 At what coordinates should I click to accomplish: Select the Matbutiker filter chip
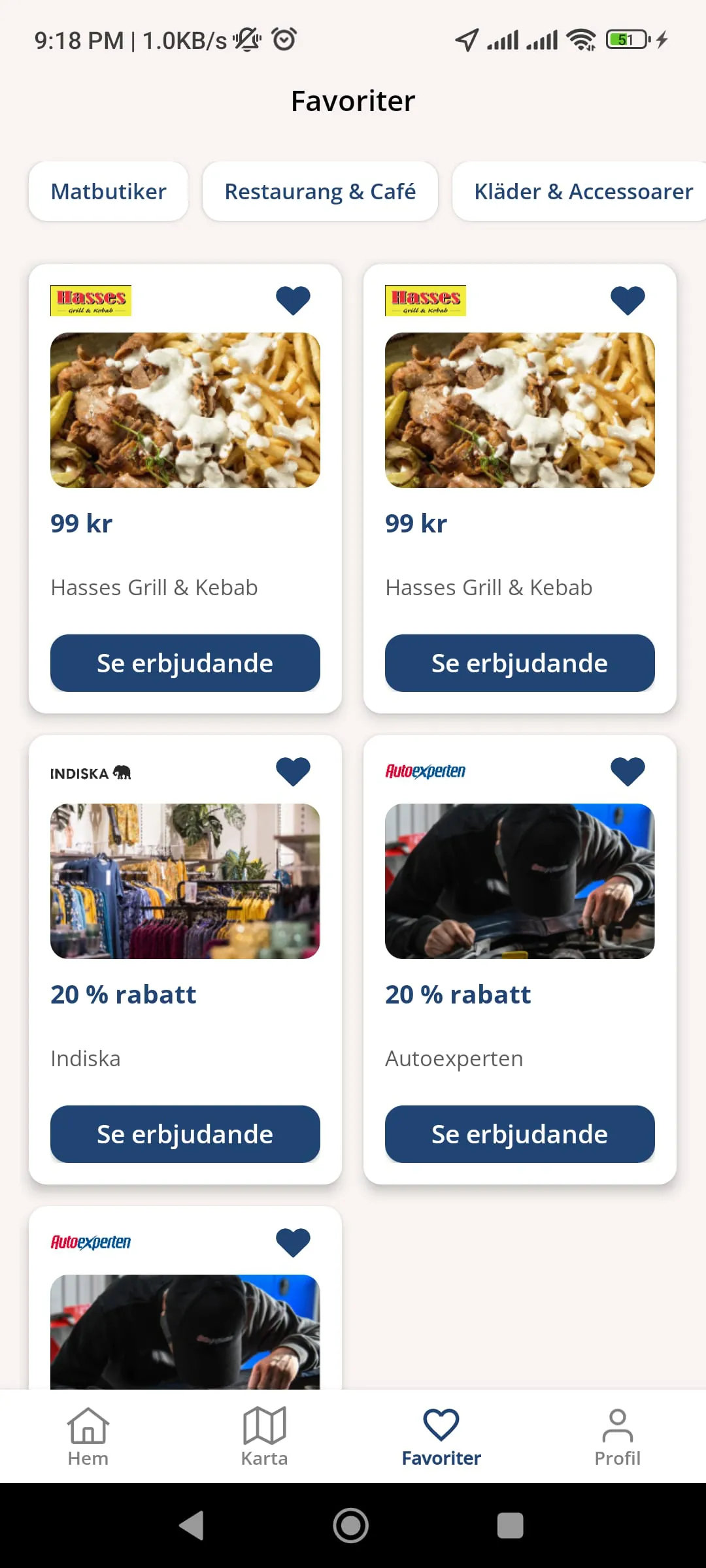[x=109, y=191]
